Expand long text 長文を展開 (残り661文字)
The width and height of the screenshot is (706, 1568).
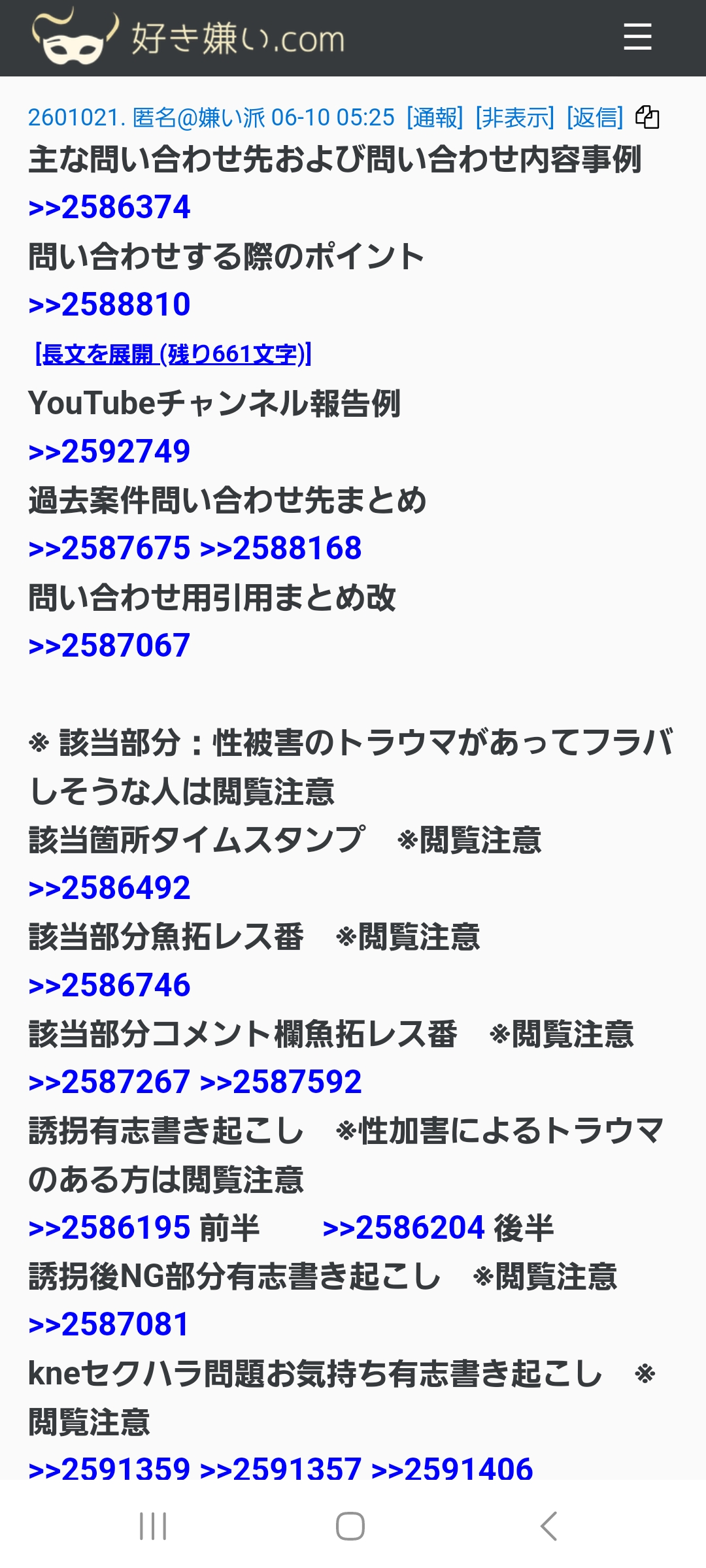coord(173,354)
